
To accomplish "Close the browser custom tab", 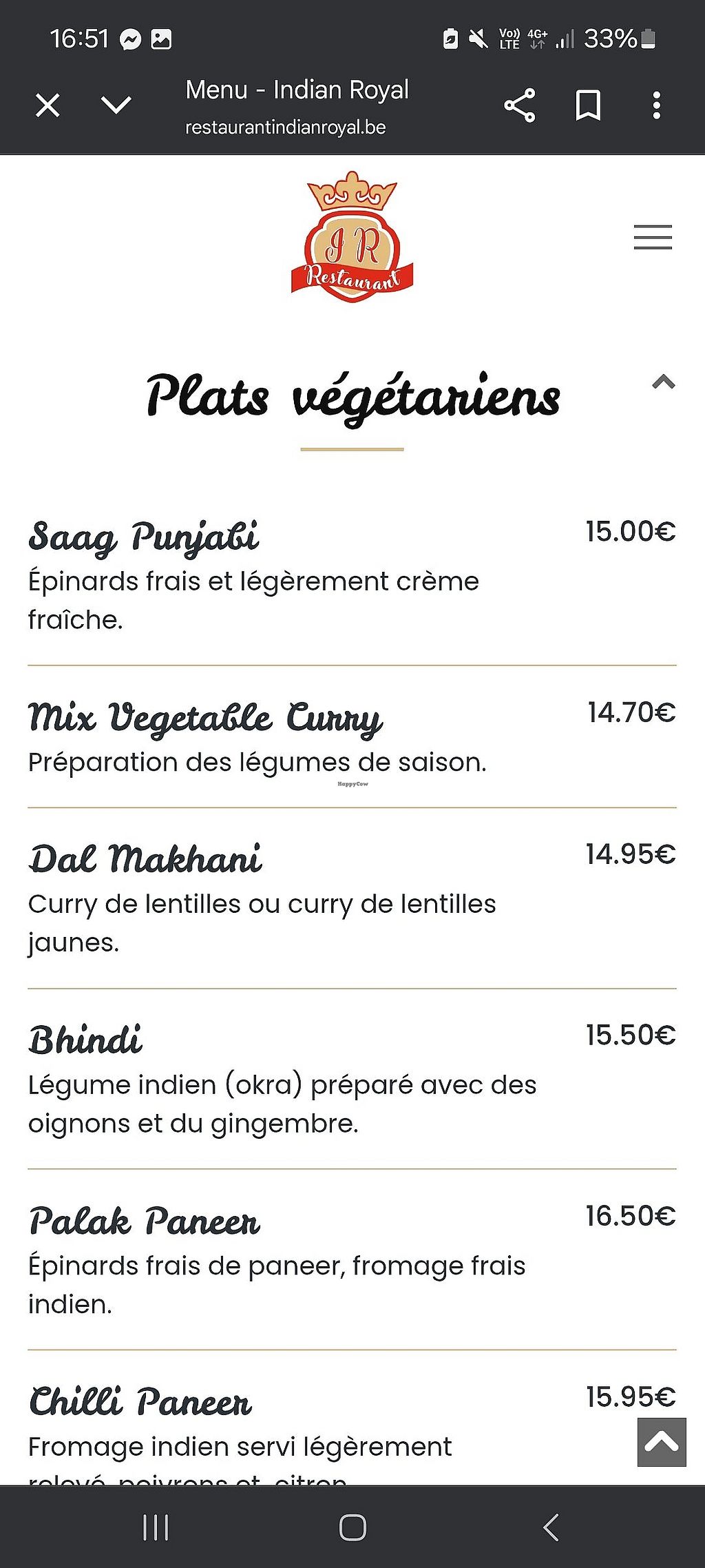I will 48,105.
